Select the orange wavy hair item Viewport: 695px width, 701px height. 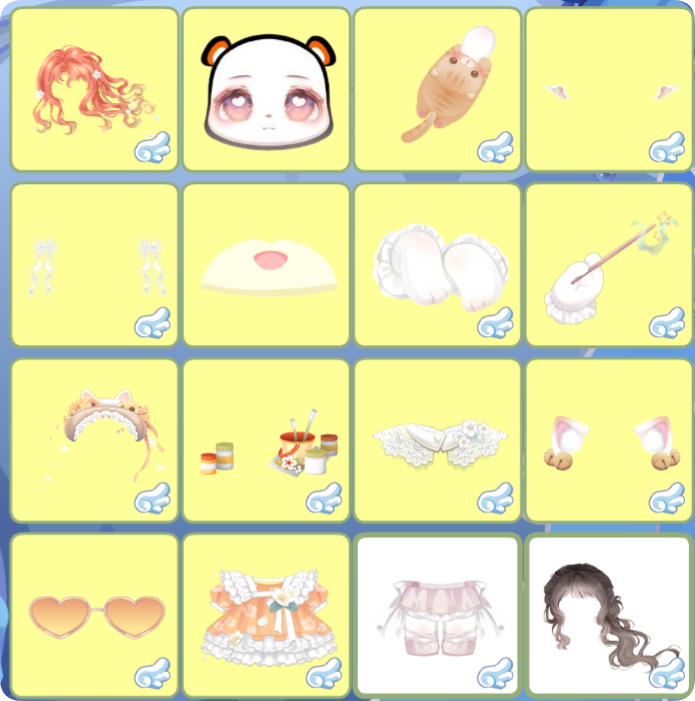click(94, 88)
